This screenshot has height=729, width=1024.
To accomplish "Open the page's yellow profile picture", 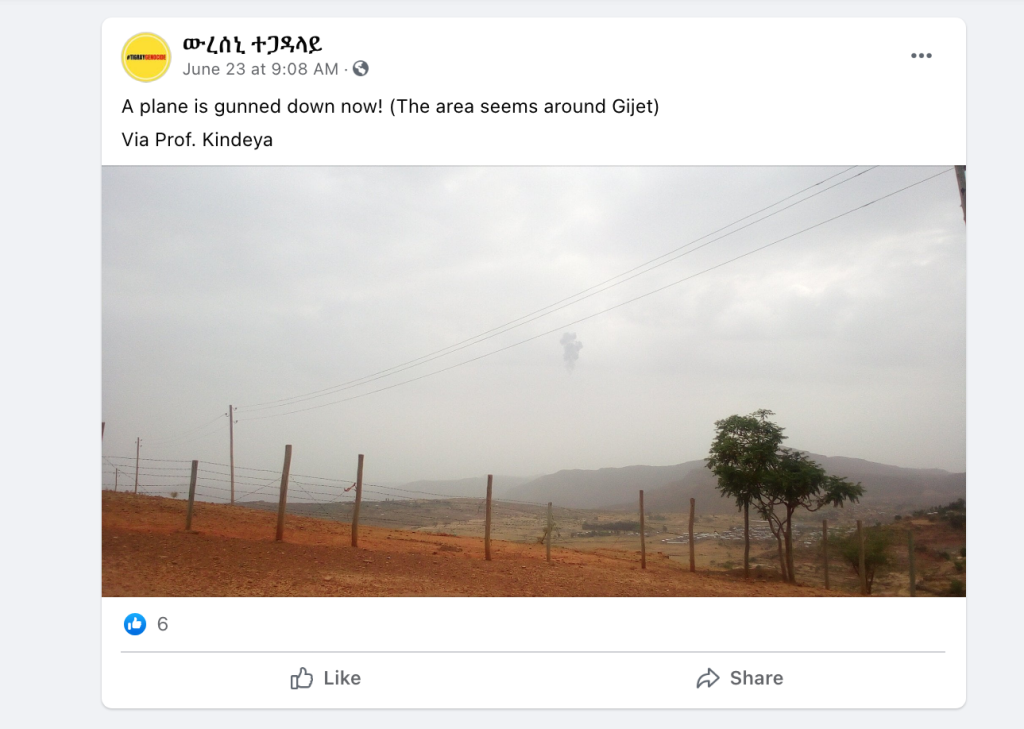I will tap(146, 57).
